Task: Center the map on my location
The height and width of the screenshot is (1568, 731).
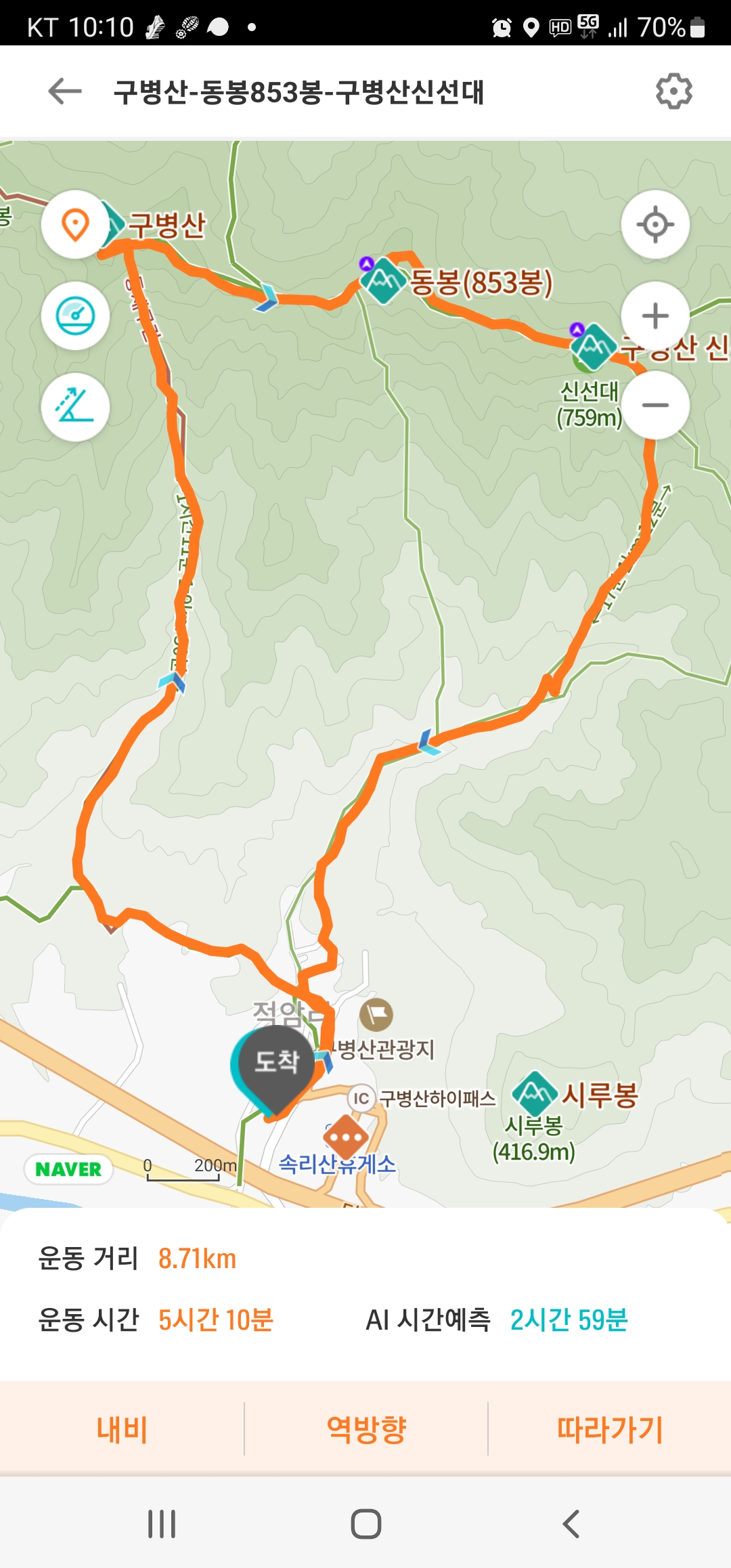Action: 655,224
